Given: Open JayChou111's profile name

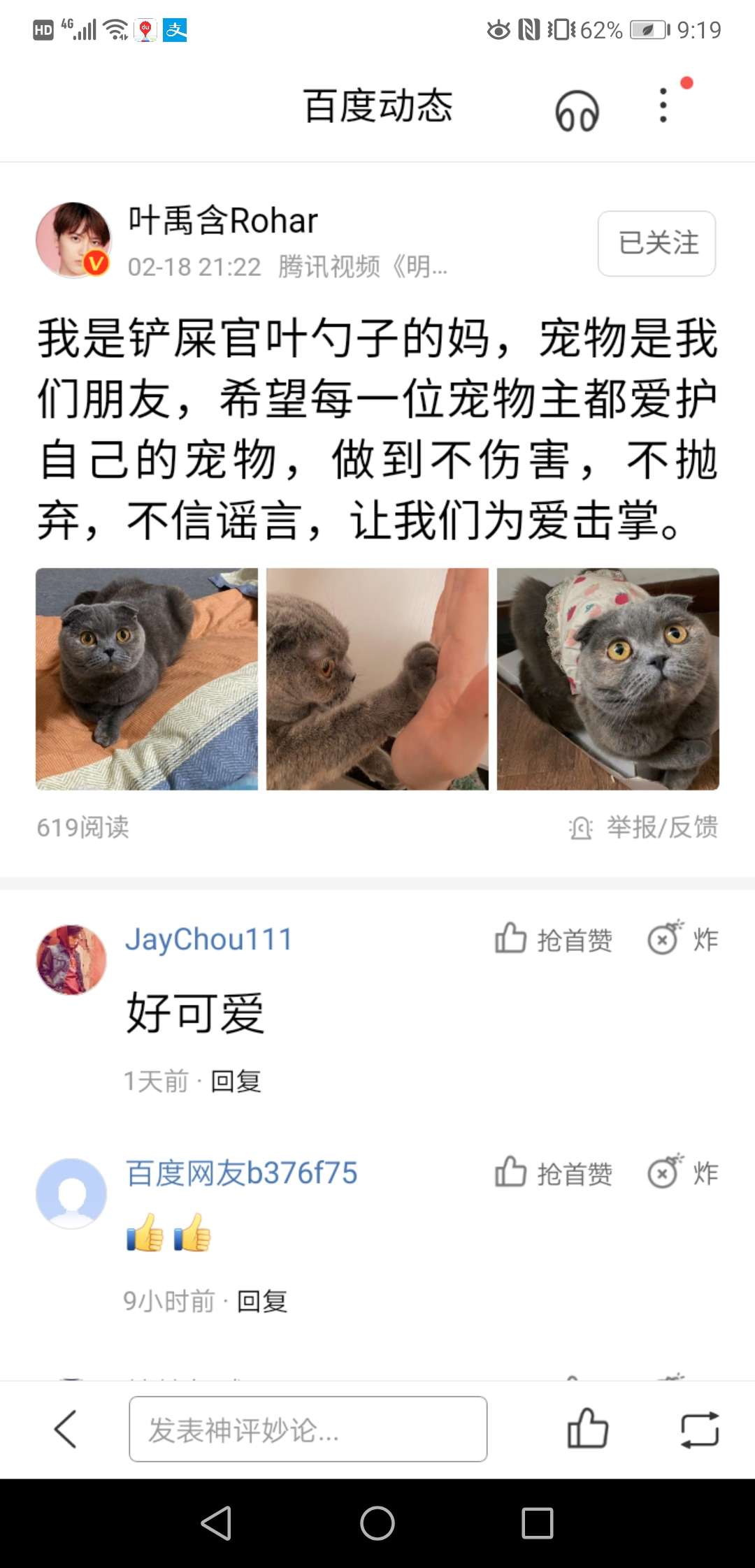Looking at the screenshot, I should point(210,940).
